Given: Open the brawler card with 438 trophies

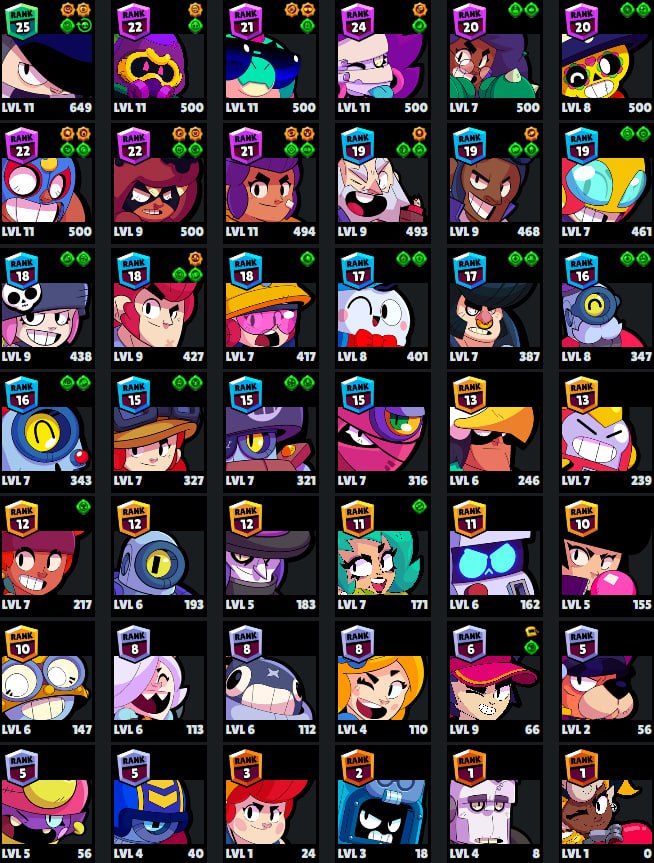Looking at the screenshot, I should [47, 307].
